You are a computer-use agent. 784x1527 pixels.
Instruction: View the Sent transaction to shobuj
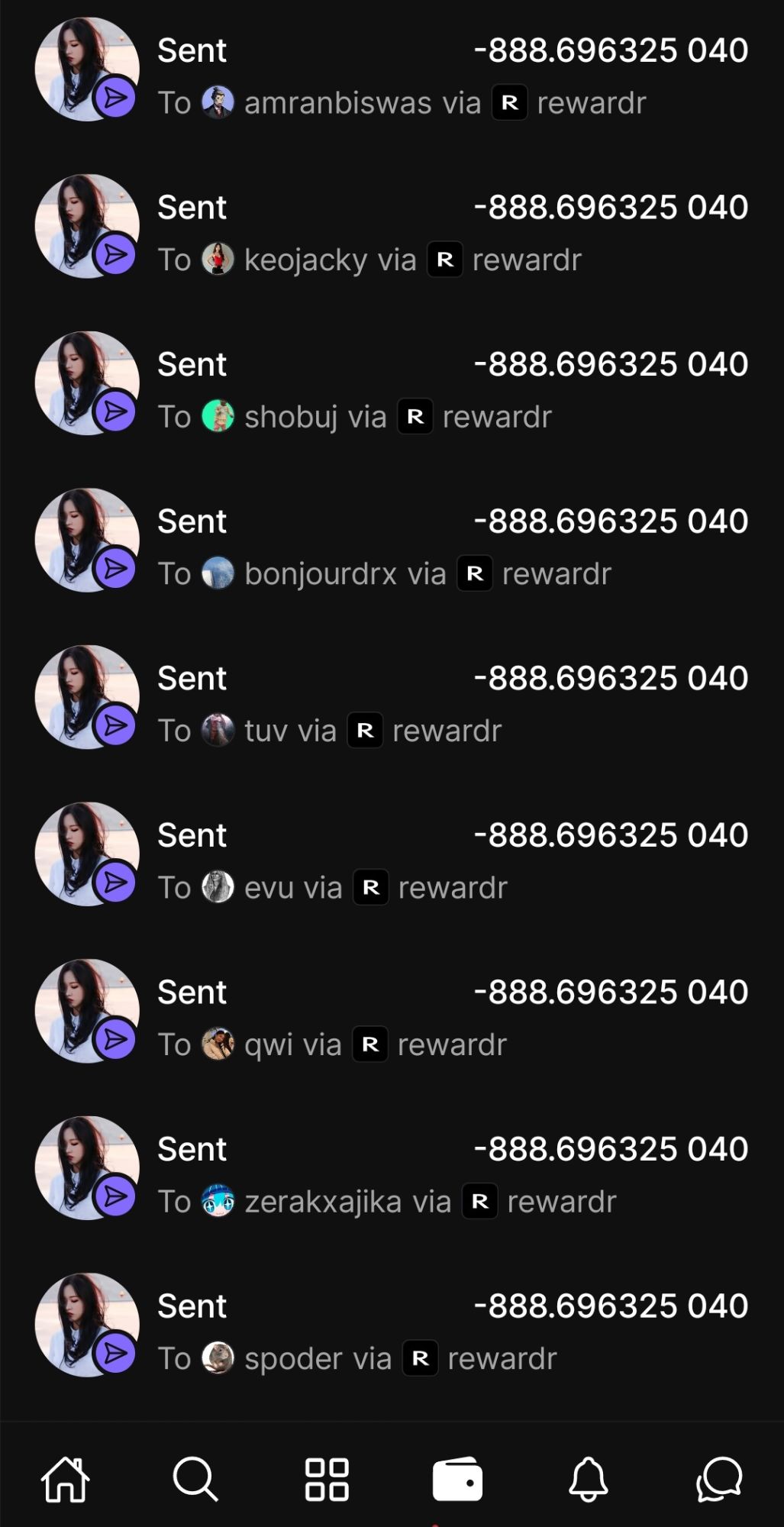[391, 389]
